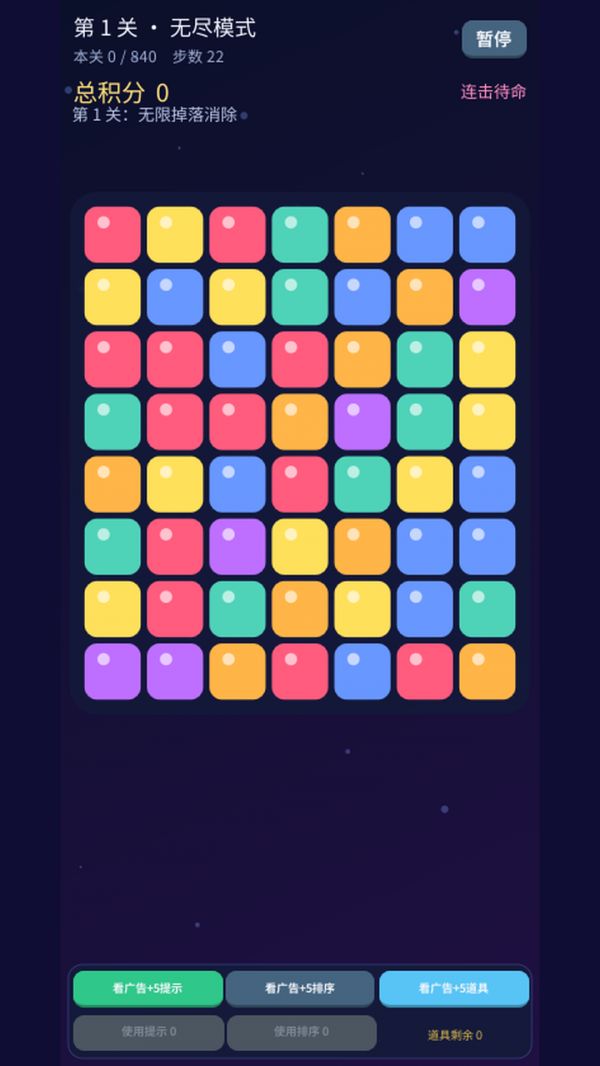Viewport: 600px width, 1066px height.
Task: Pause the game with the 暂停 button
Action: click(494, 39)
